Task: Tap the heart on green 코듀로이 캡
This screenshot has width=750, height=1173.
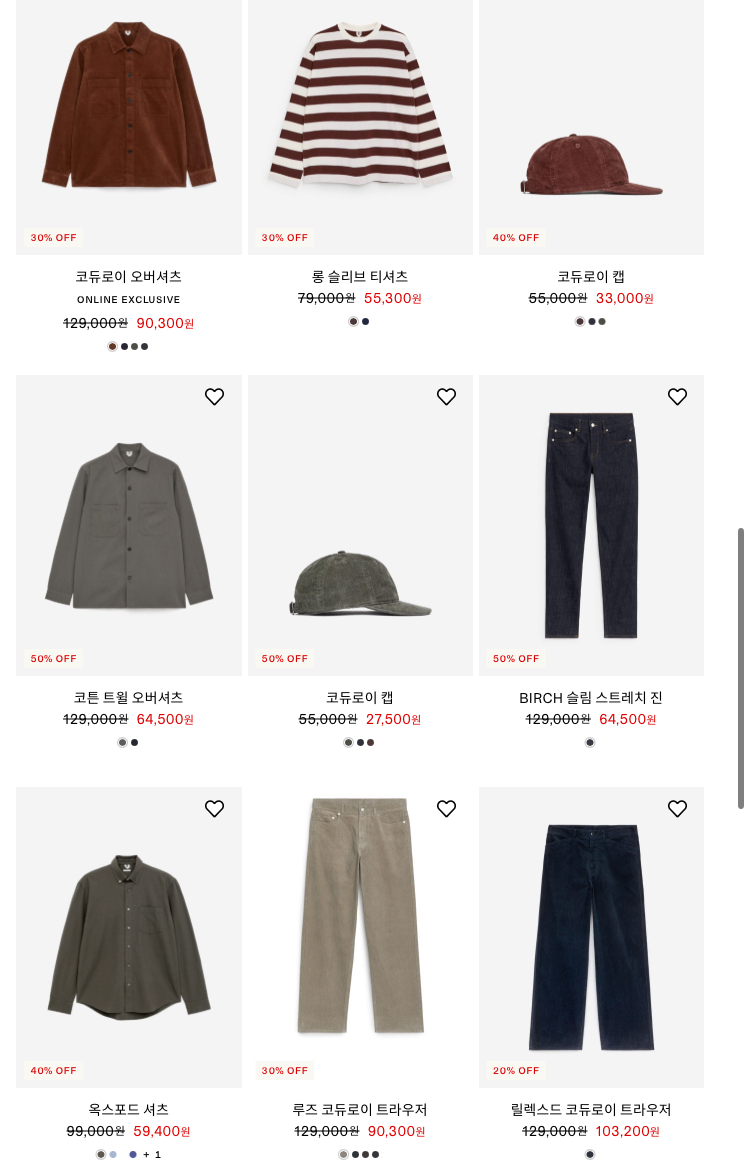Action: point(446,396)
